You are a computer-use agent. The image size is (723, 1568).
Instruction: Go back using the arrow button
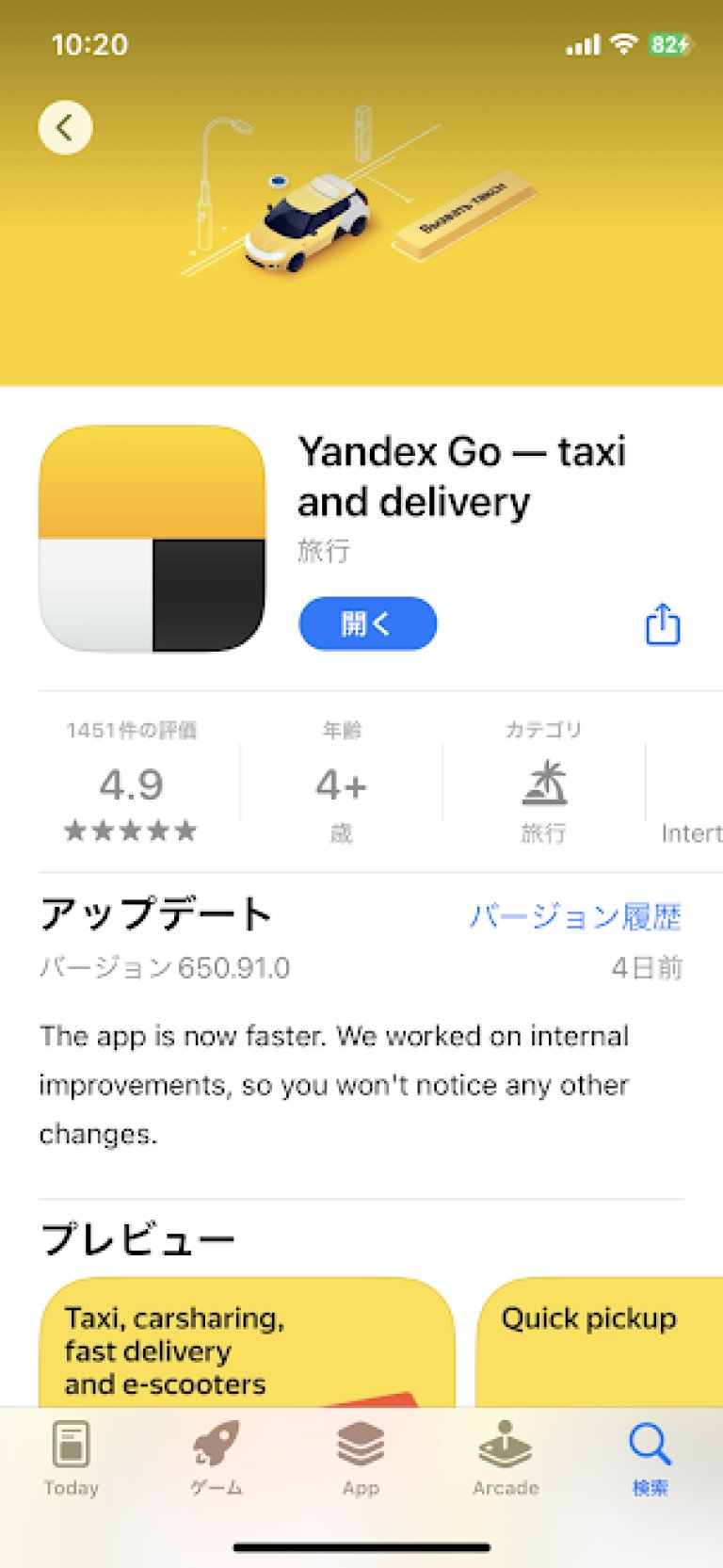pos(65,127)
